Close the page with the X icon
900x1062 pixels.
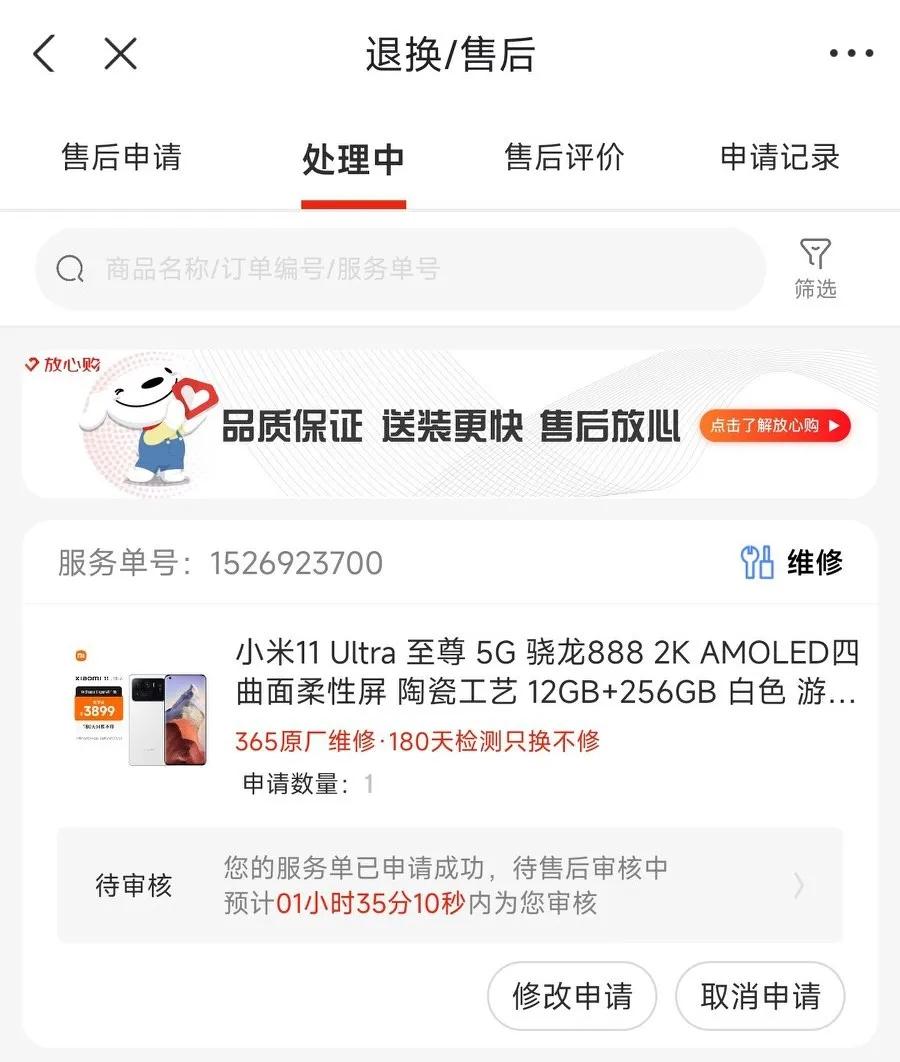click(x=118, y=54)
